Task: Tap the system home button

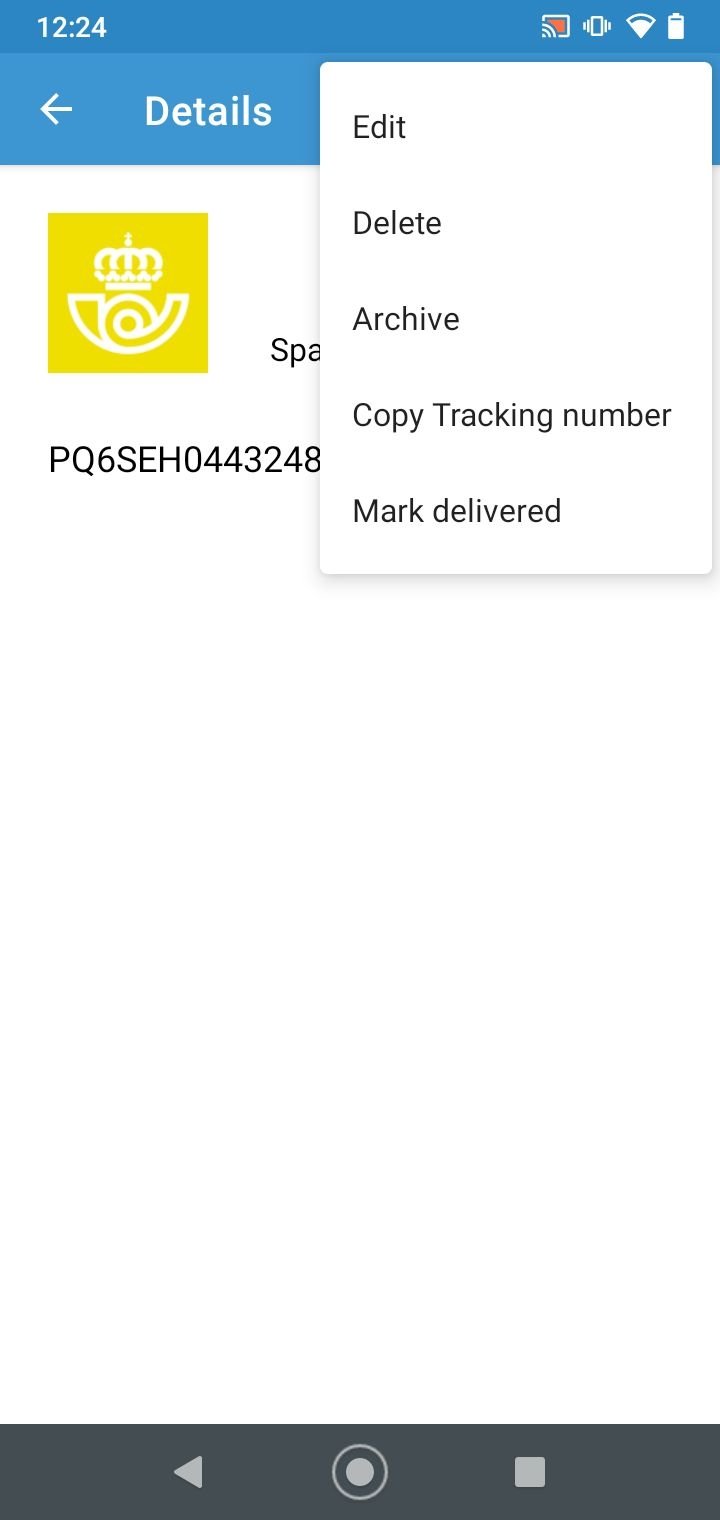Action: coord(359,1471)
